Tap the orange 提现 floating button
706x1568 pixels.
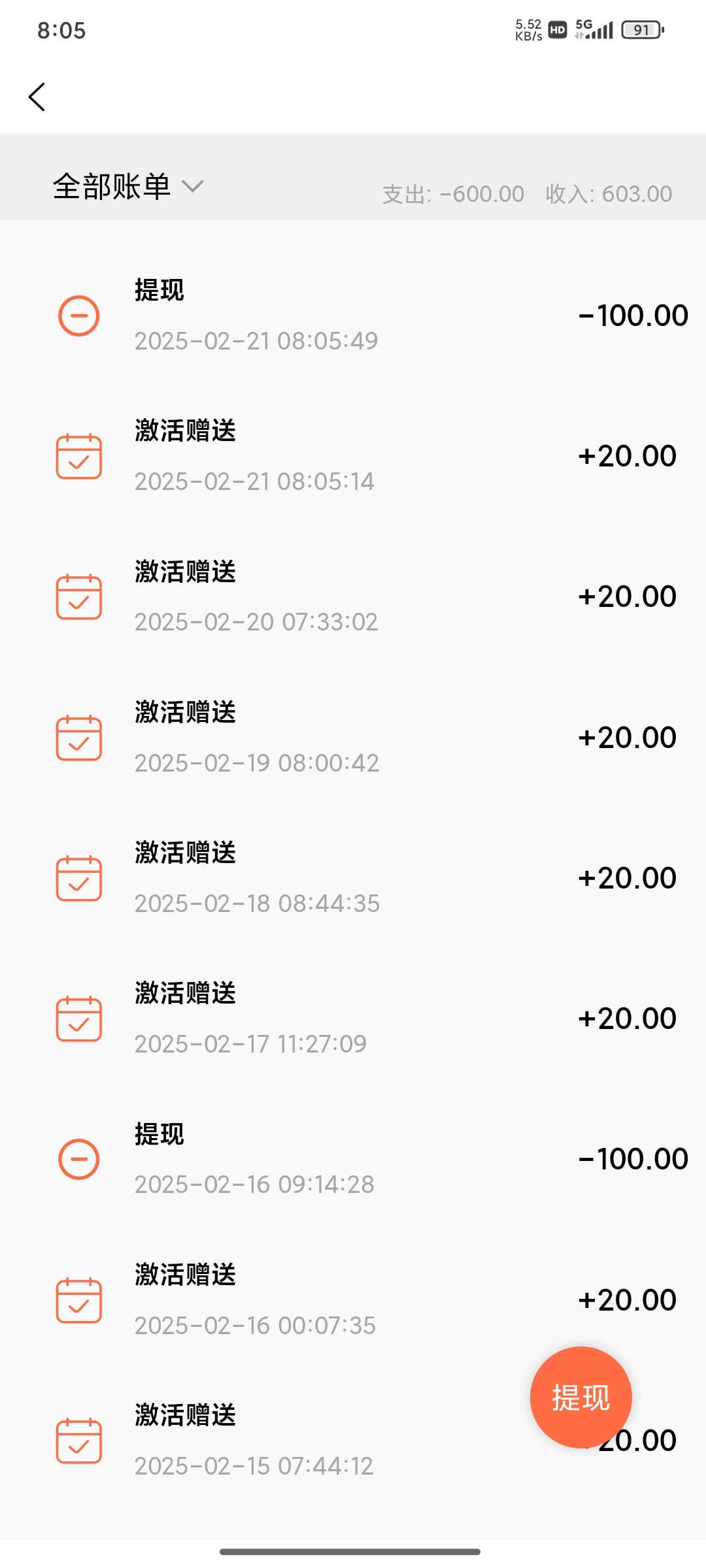click(x=580, y=1397)
